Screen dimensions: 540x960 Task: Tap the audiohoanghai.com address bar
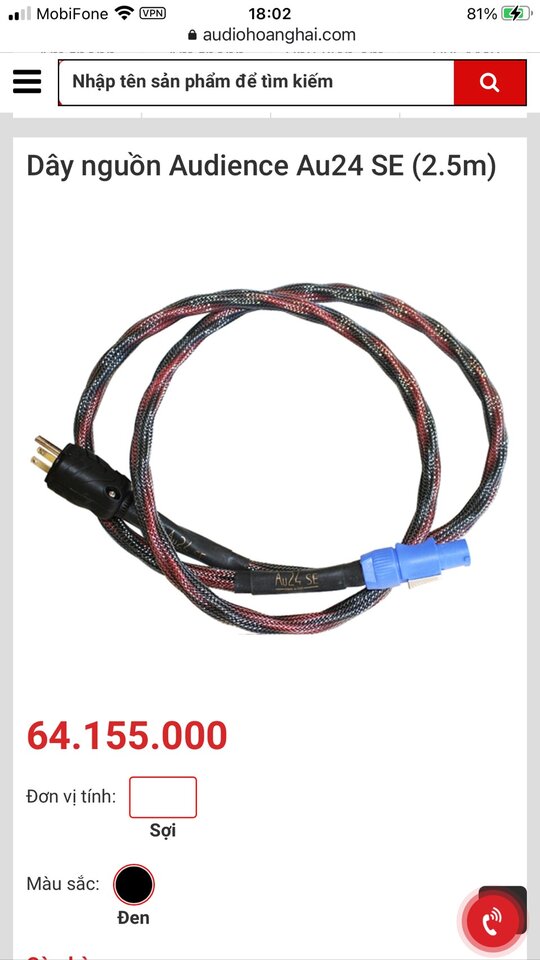[271, 35]
